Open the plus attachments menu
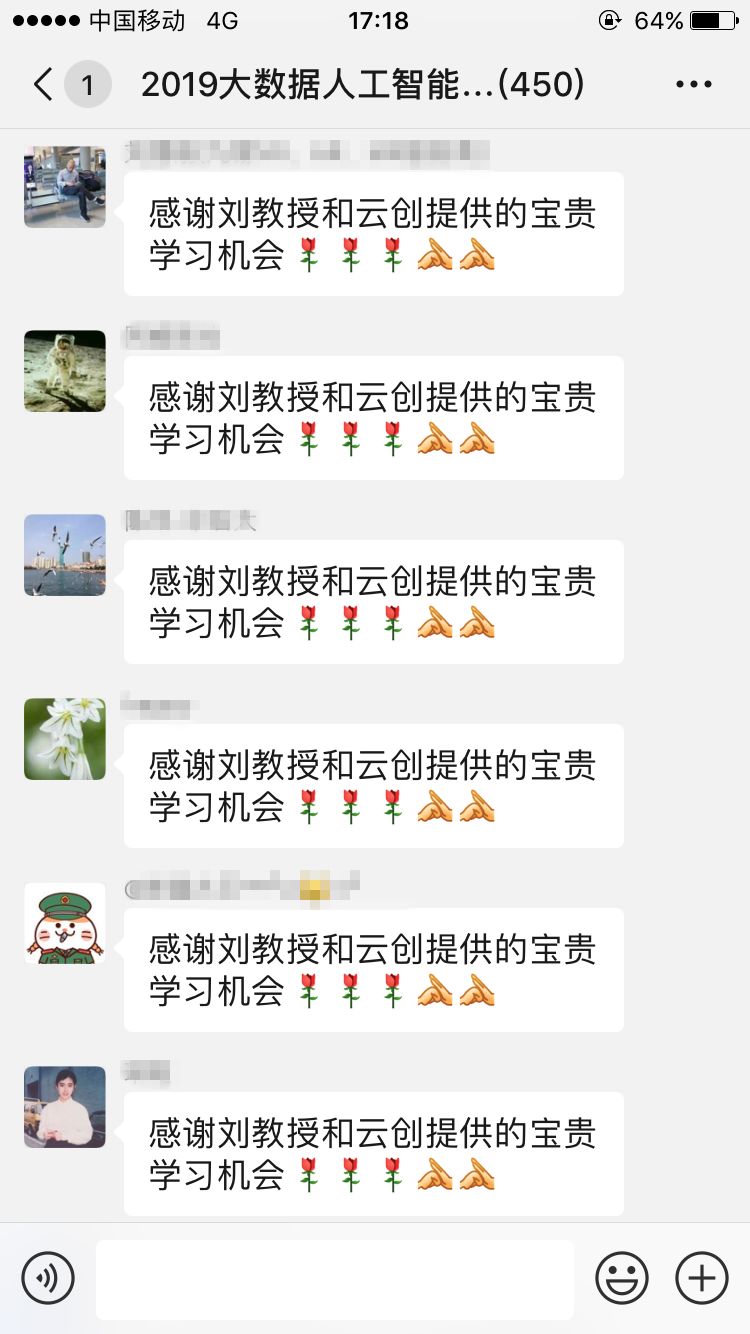This screenshot has height=1334, width=750. (702, 1278)
